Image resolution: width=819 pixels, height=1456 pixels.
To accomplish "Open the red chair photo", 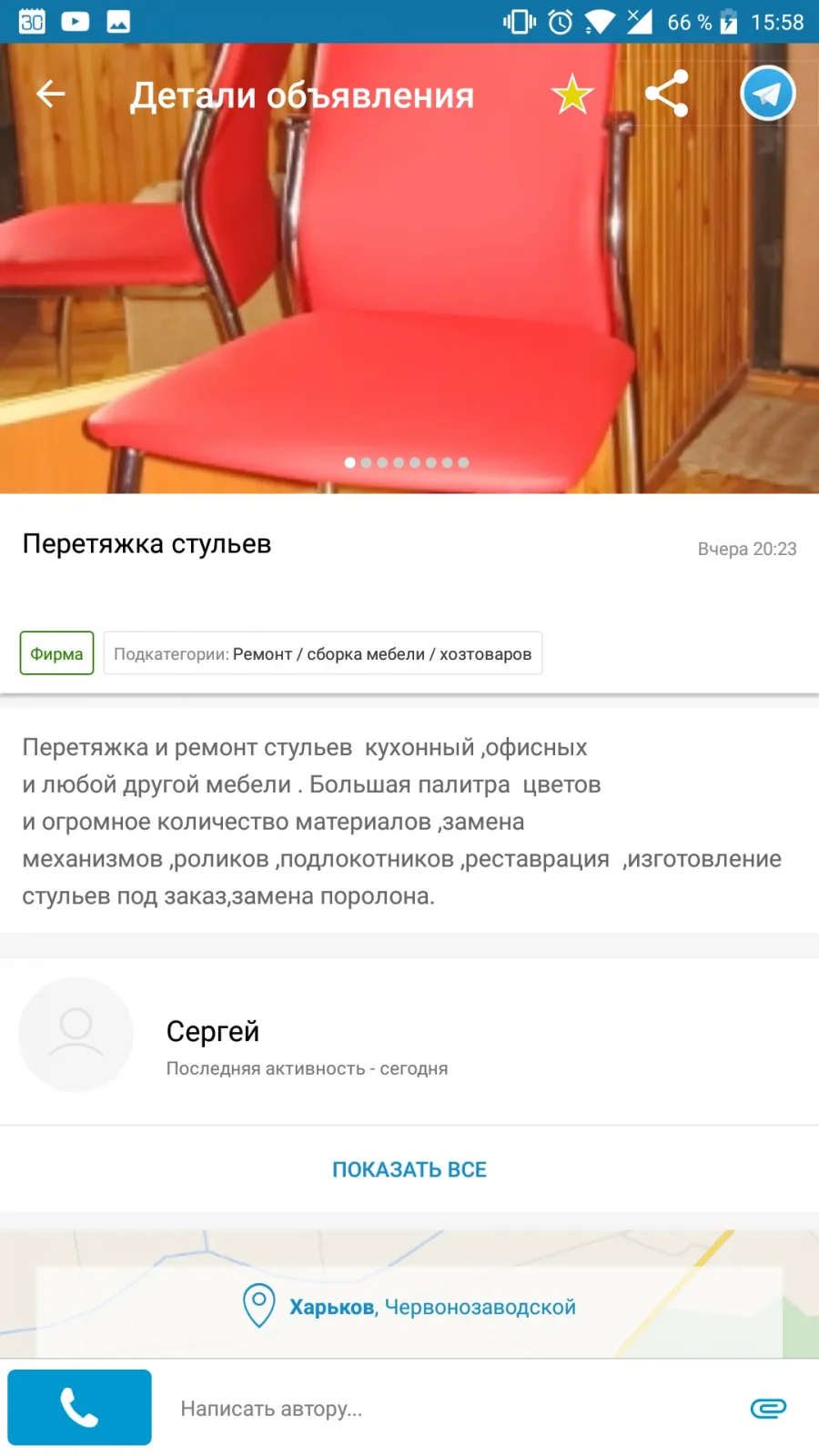I will [409, 268].
